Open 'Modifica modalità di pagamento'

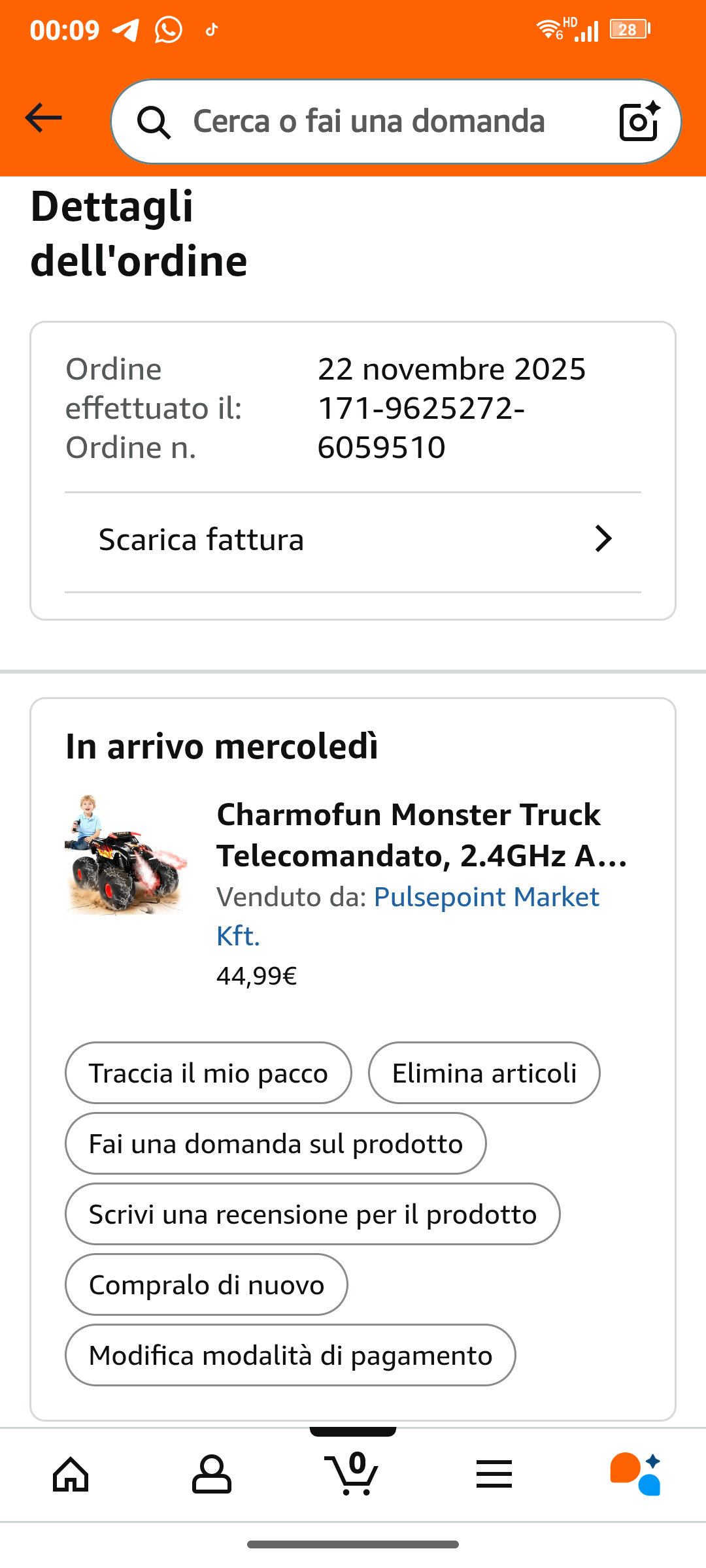tap(290, 1355)
